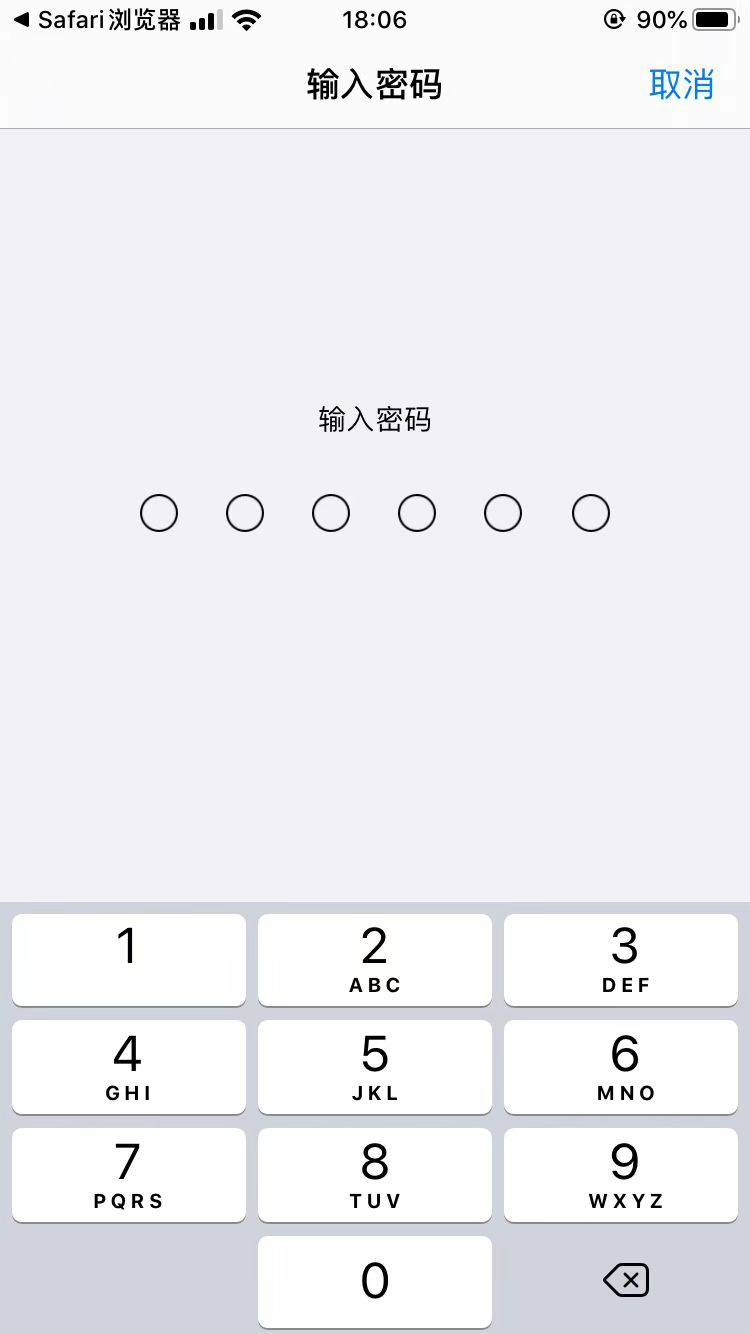The height and width of the screenshot is (1334, 750).
Task: Tap the 4 GHI key
Action: [128, 1066]
